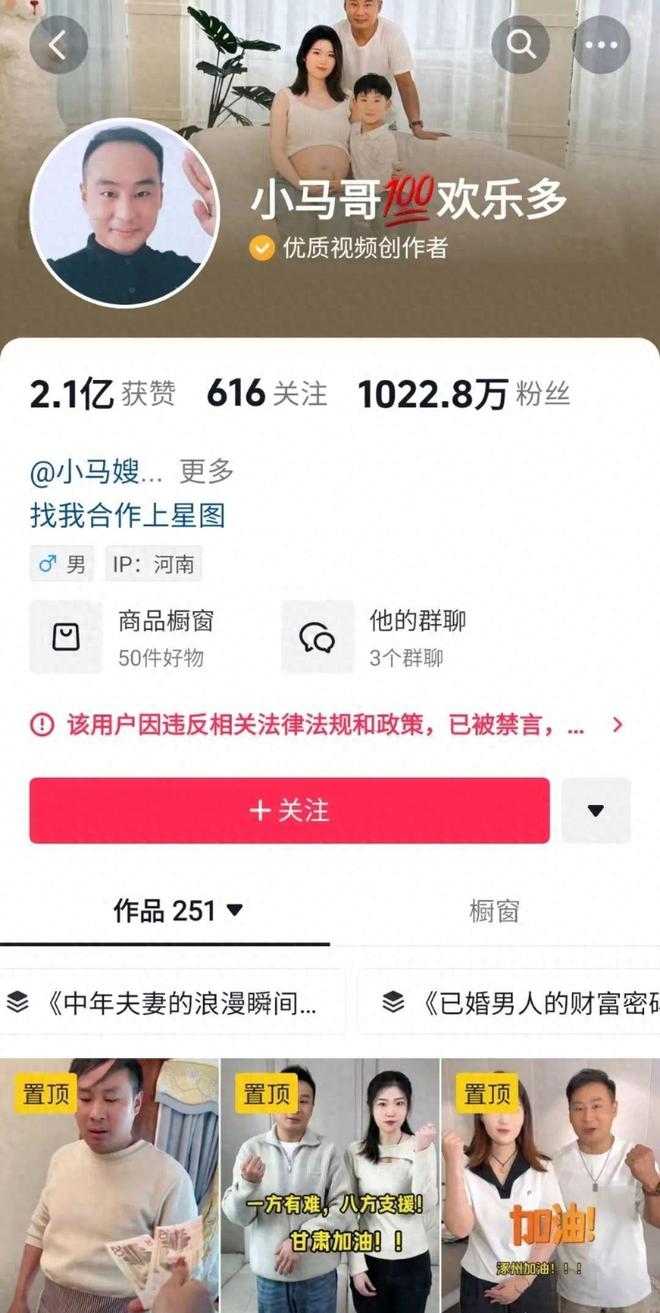Open the 1022.8万 粉丝 followers list

click(464, 395)
